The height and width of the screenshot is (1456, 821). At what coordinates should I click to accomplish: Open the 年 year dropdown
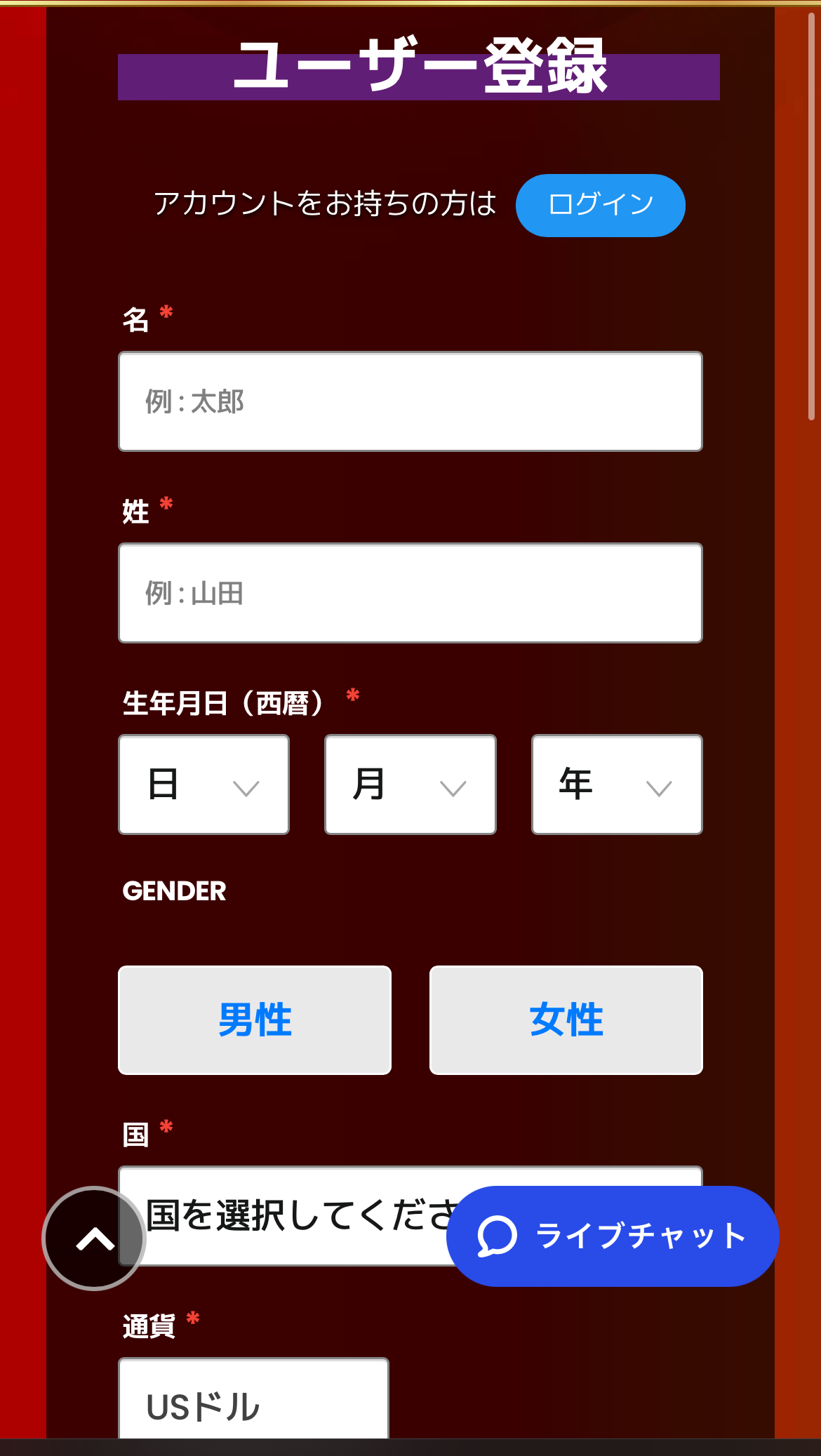(617, 784)
